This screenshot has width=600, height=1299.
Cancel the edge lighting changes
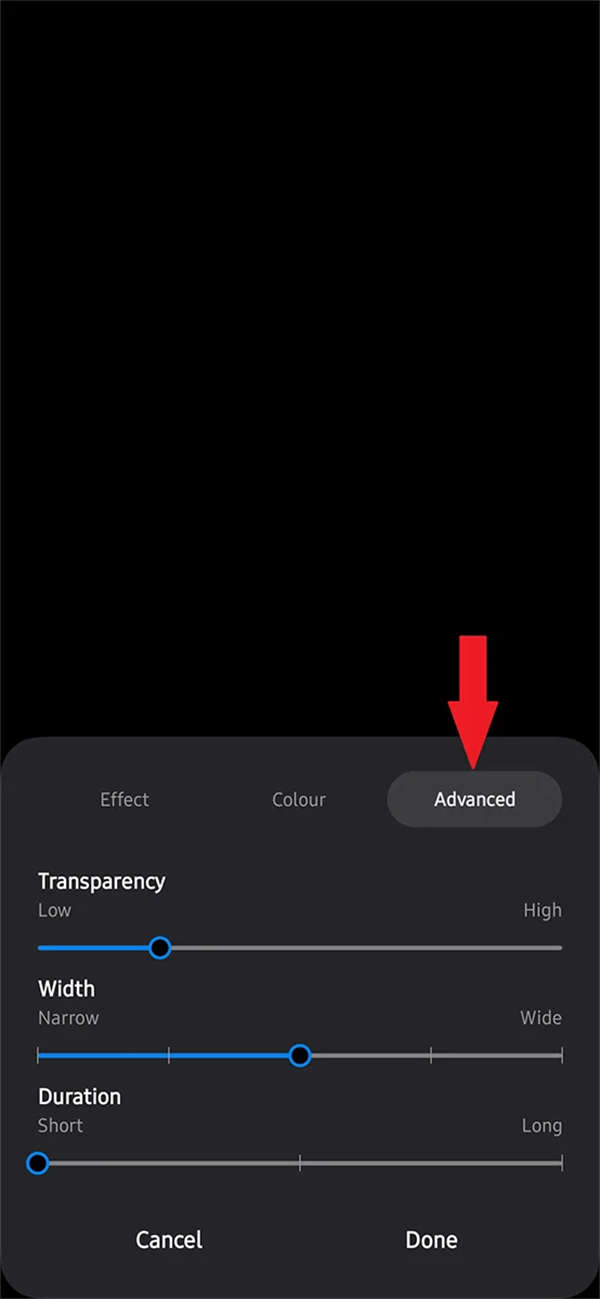tap(169, 1240)
